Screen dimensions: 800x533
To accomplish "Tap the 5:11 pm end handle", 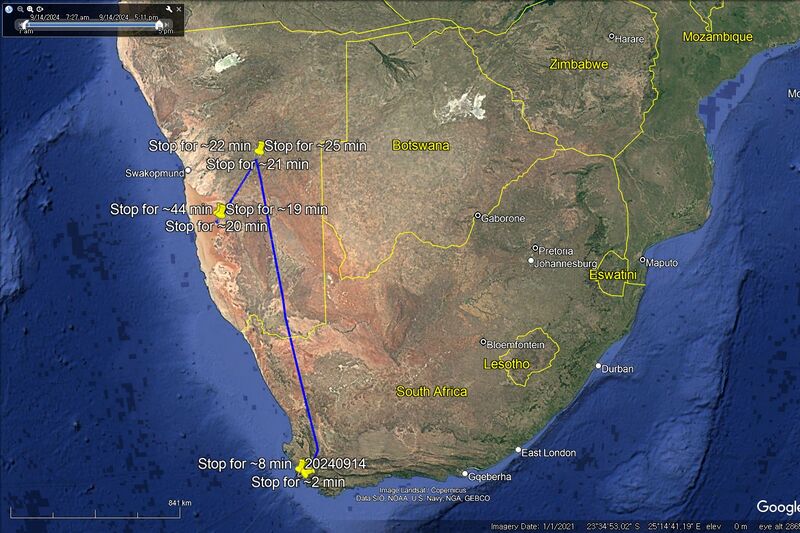I will tap(159, 24).
